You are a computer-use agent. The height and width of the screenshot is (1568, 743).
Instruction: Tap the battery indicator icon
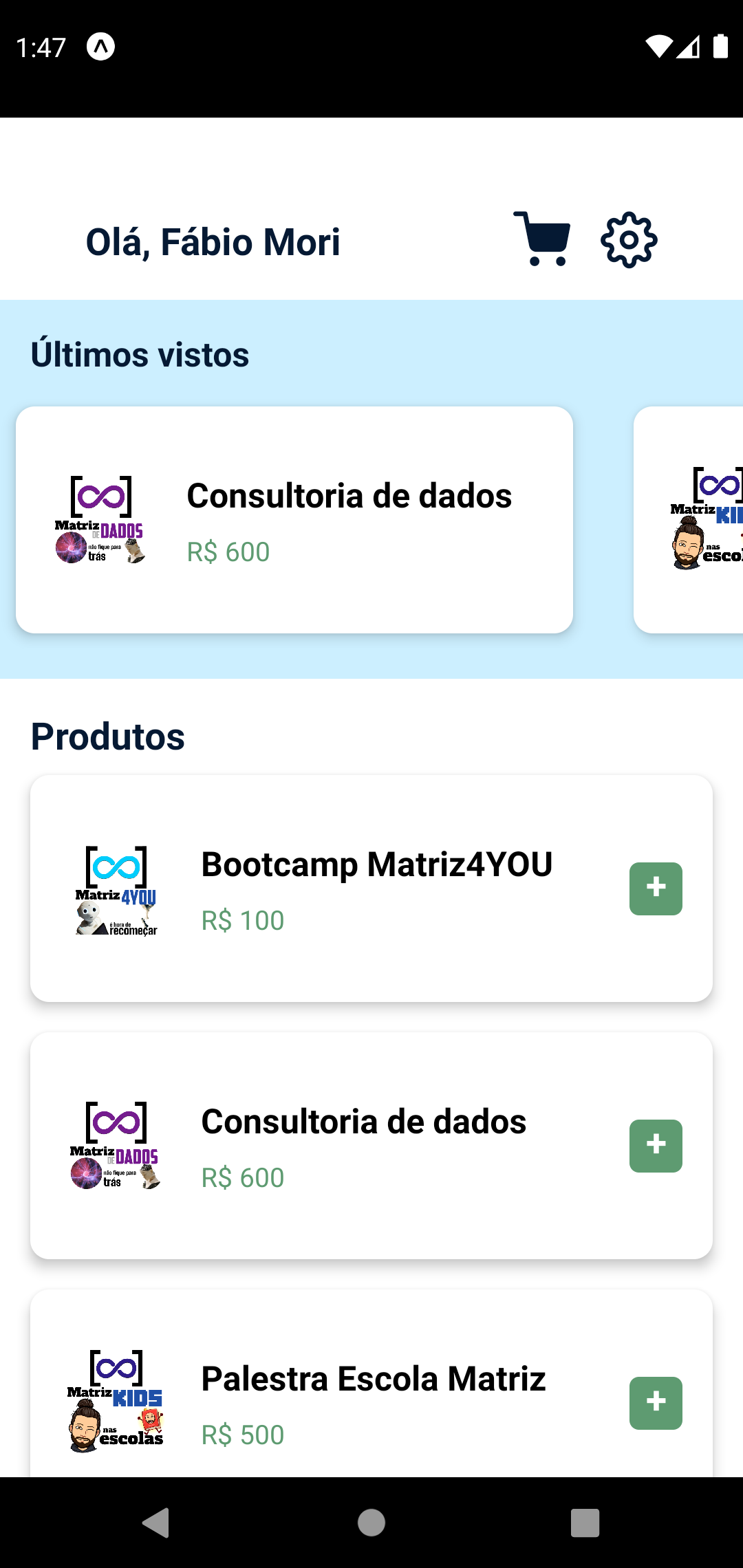click(720, 45)
